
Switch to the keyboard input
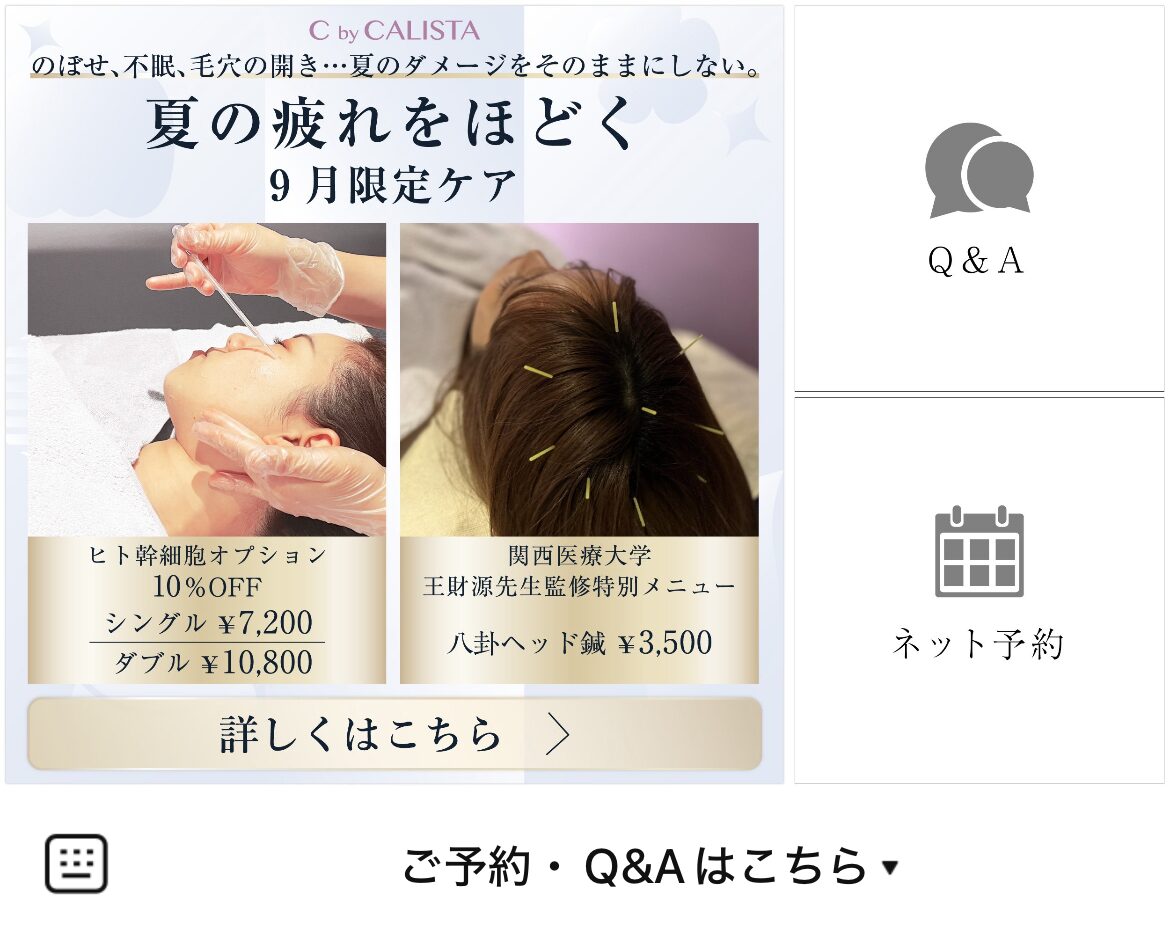click(x=76, y=864)
